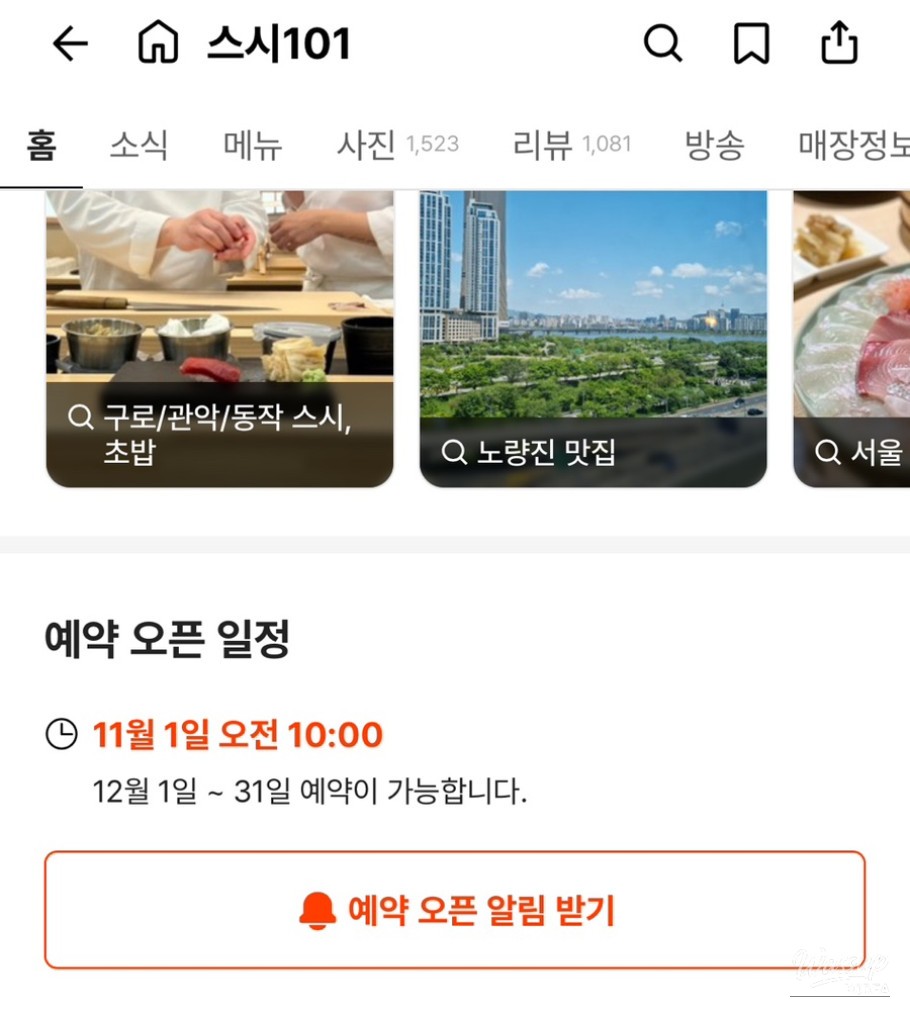Image resolution: width=910 pixels, height=1017 pixels.
Task: Open the 구로/관악/동작 스시, 초밥 card
Action: coord(220,340)
